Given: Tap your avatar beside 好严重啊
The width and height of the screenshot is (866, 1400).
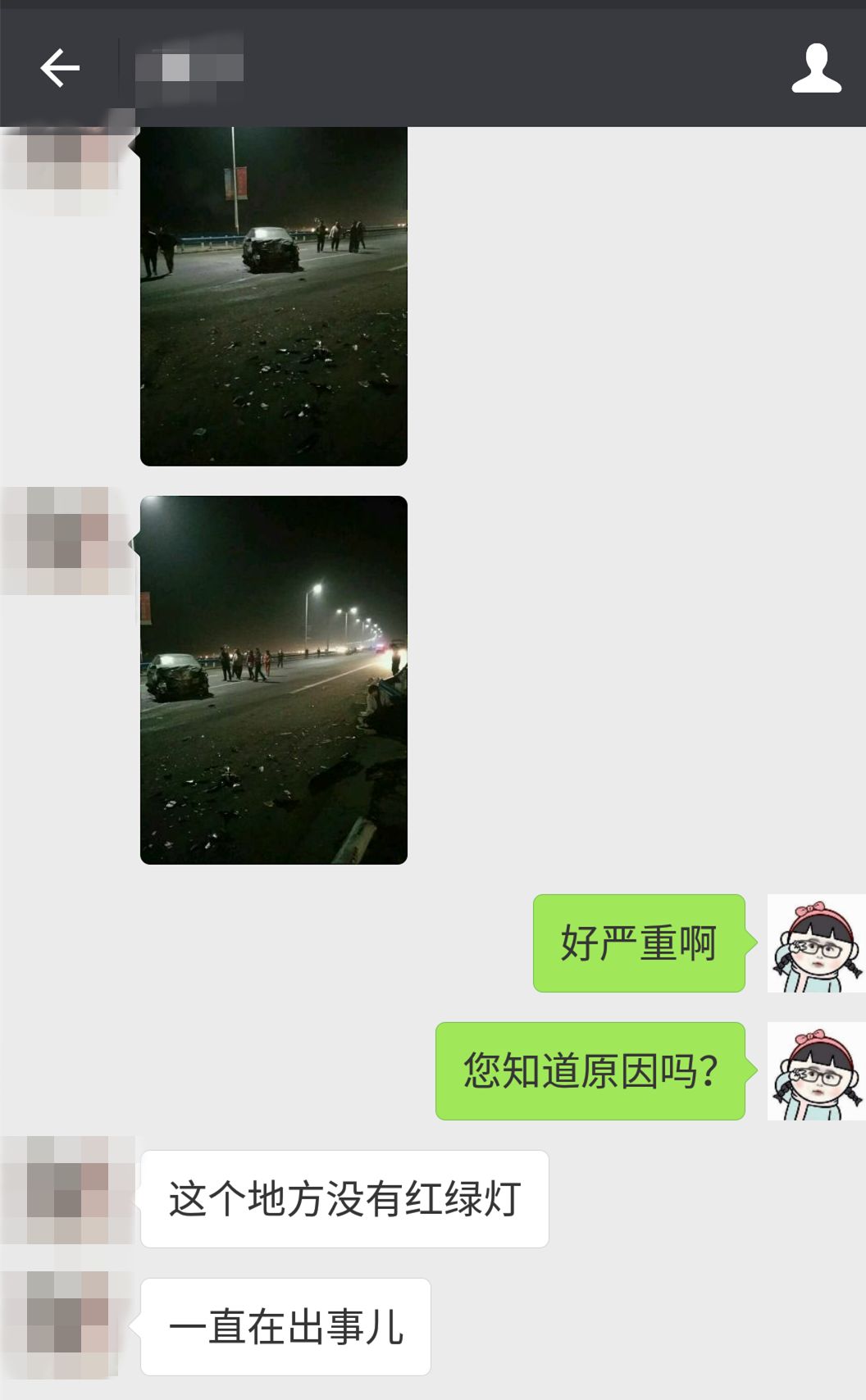Looking at the screenshot, I should pyautogui.click(x=816, y=943).
